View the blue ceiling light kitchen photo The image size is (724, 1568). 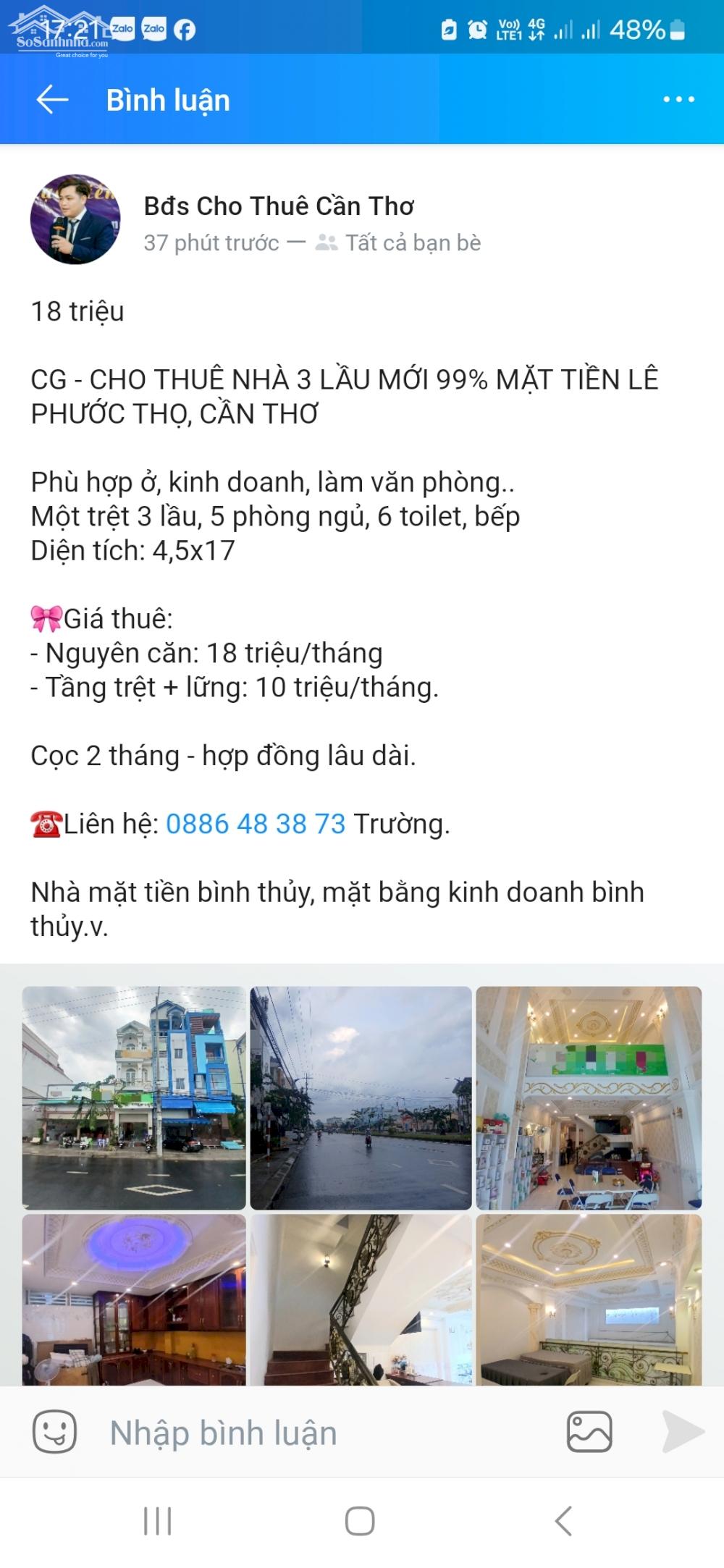[134, 1300]
